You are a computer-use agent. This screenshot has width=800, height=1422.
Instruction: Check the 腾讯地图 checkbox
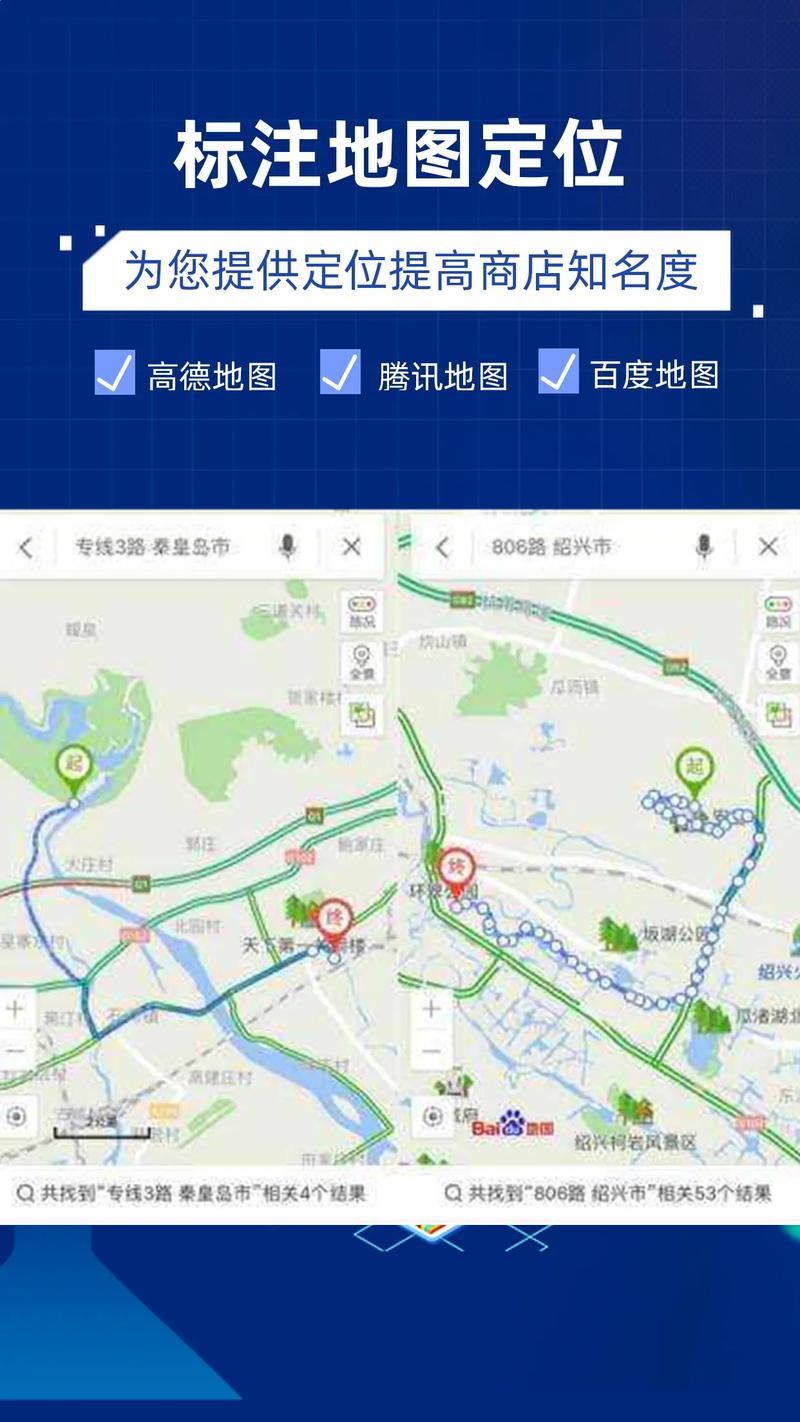[338, 373]
